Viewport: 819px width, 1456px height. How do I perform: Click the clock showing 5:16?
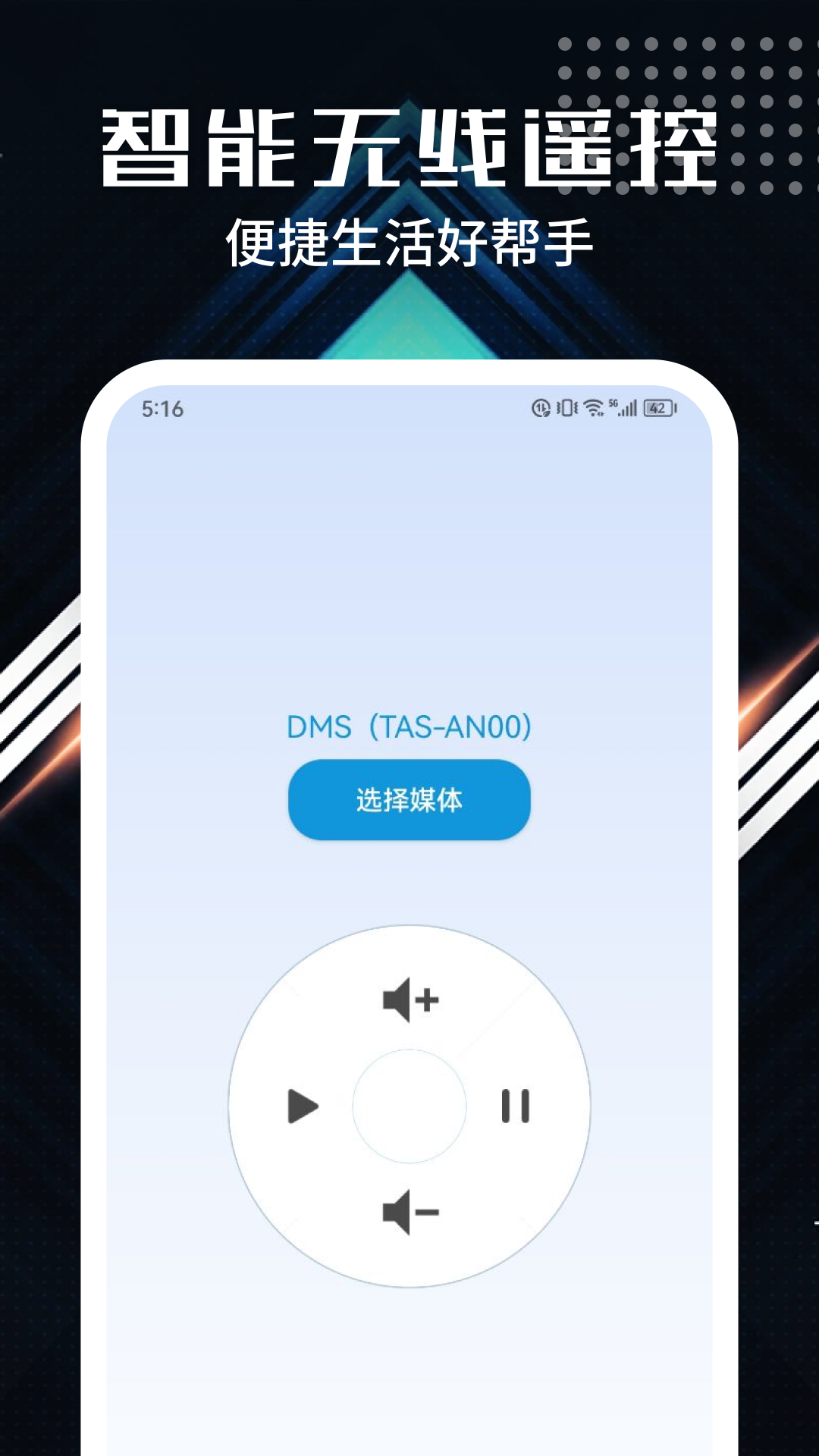[x=162, y=408]
